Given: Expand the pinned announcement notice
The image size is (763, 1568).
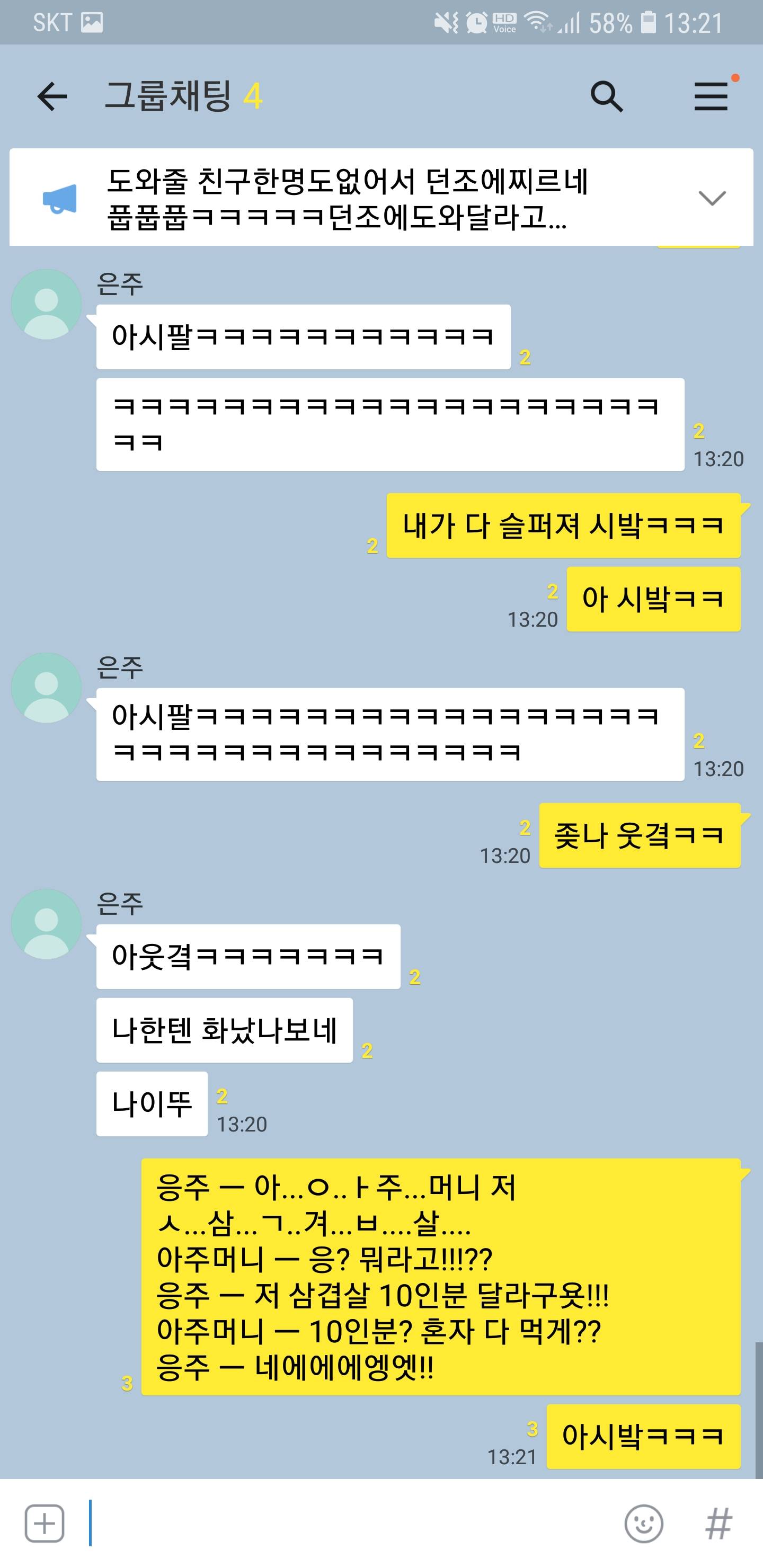Looking at the screenshot, I should (x=712, y=198).
